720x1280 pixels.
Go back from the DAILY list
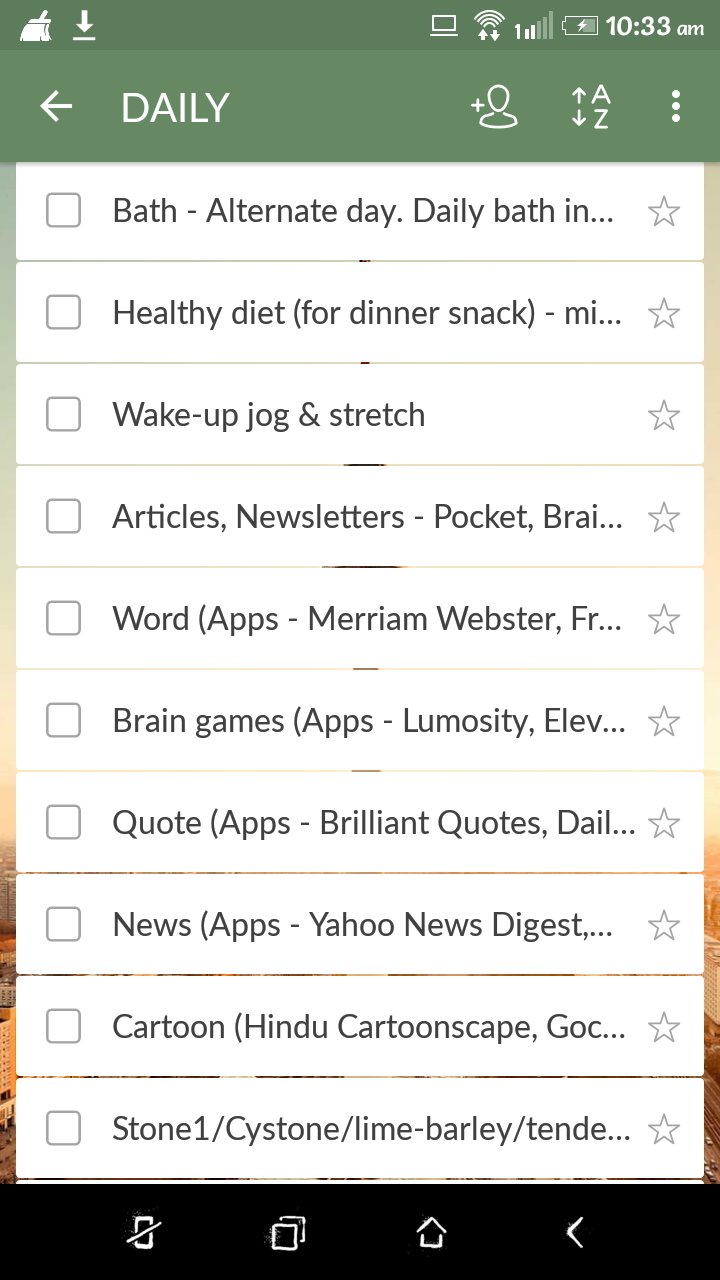[x=57, y=107]
